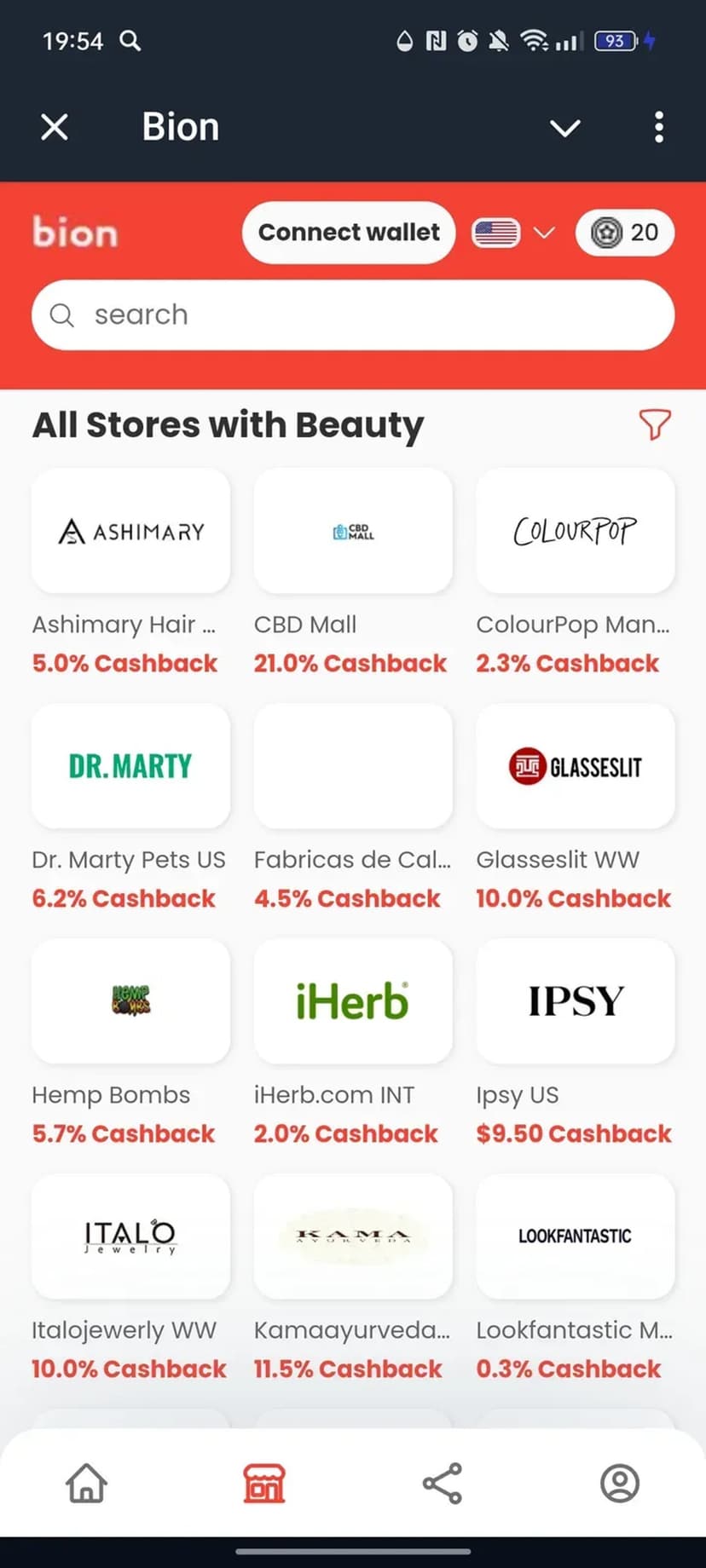Focus the search field
Viewport: 706px width, 1568px height.
tap(353, 315)
